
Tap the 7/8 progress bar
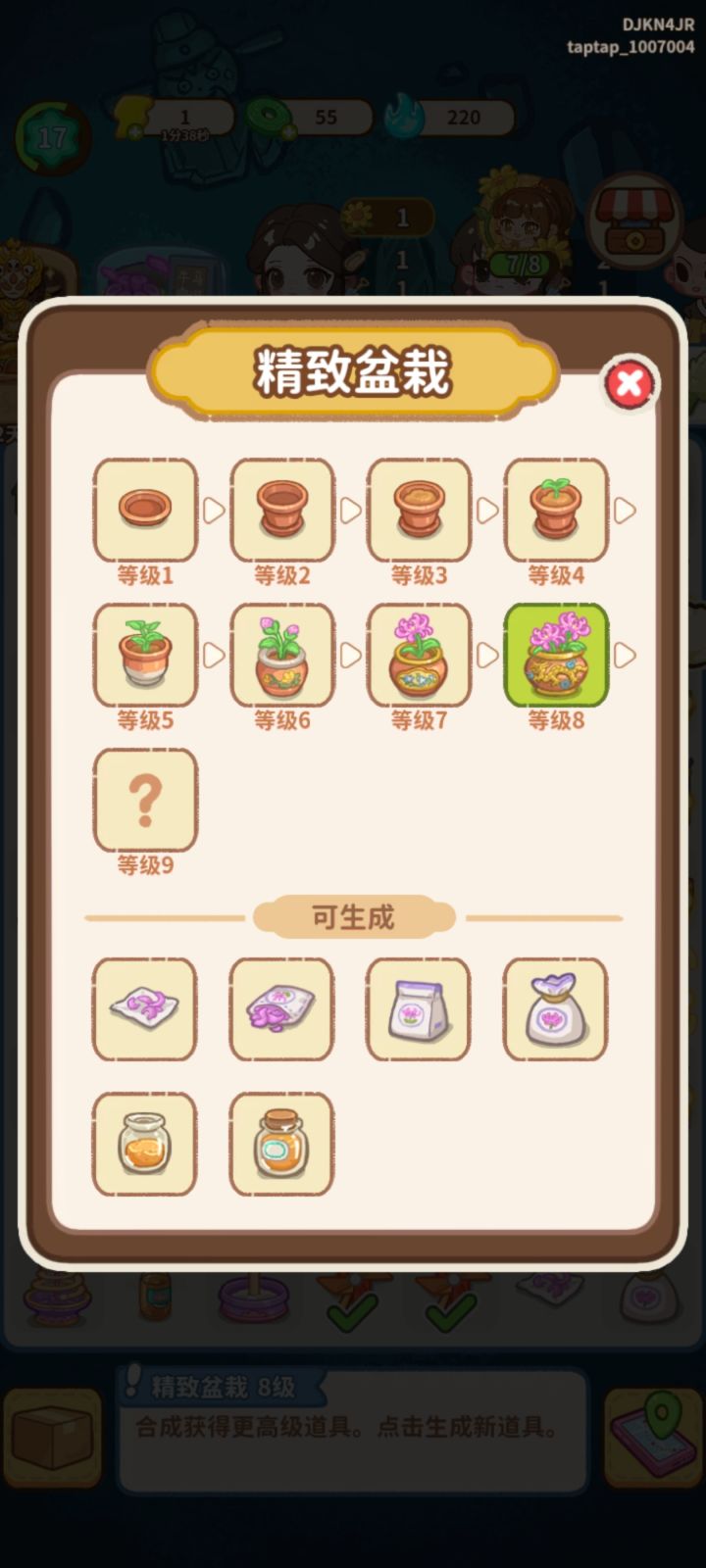click(x=521, y=263)
